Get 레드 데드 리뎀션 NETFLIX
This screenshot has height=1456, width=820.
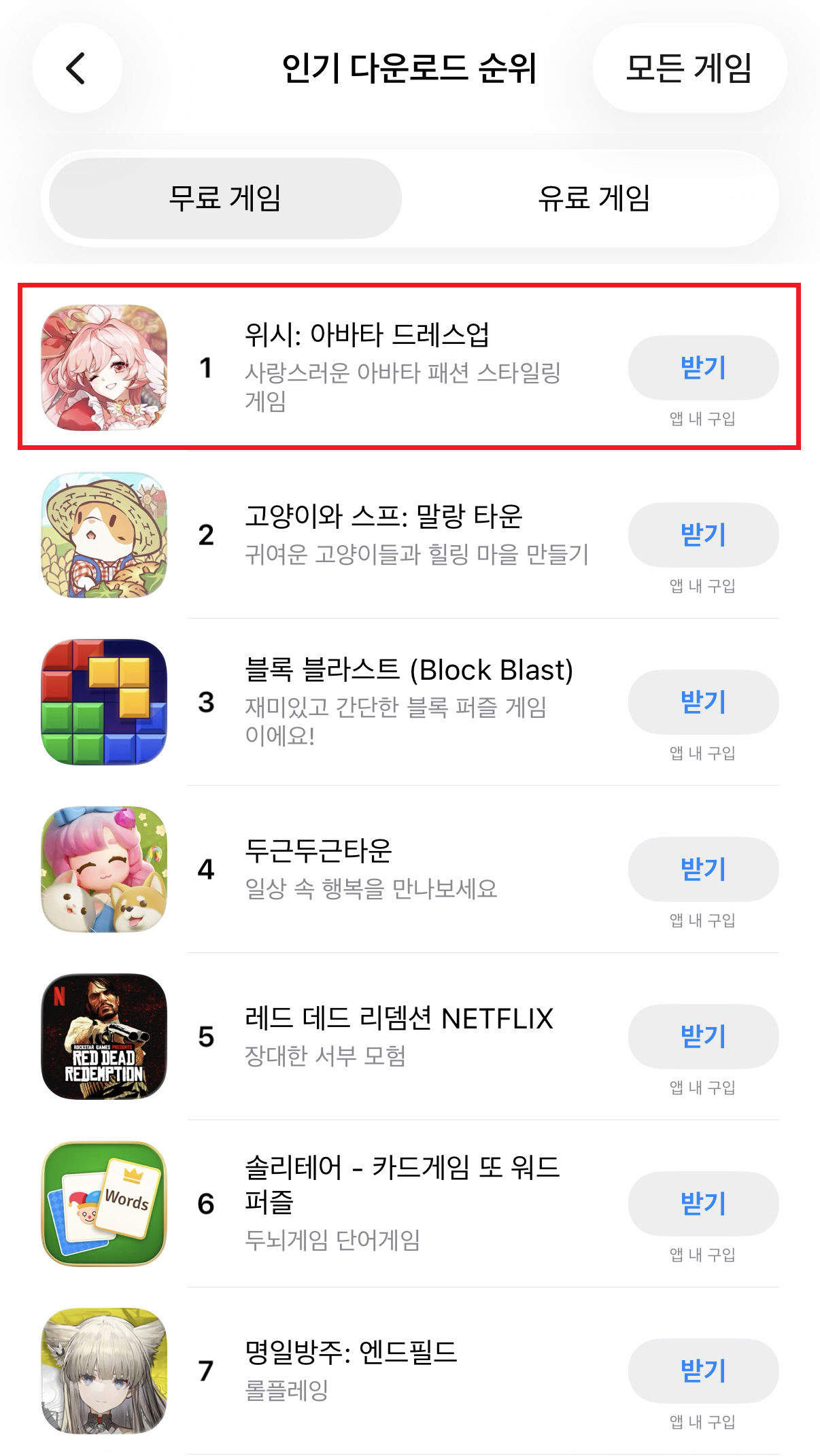pos(703,1037)
